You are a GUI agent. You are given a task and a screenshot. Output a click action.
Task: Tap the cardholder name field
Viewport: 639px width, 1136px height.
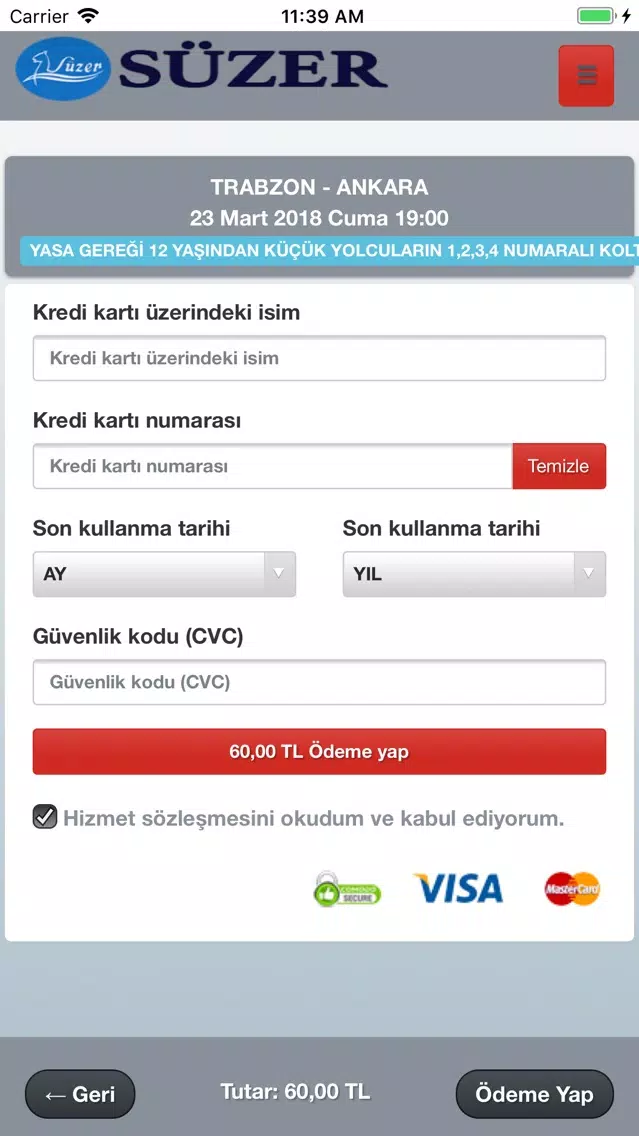coord(319,358)
